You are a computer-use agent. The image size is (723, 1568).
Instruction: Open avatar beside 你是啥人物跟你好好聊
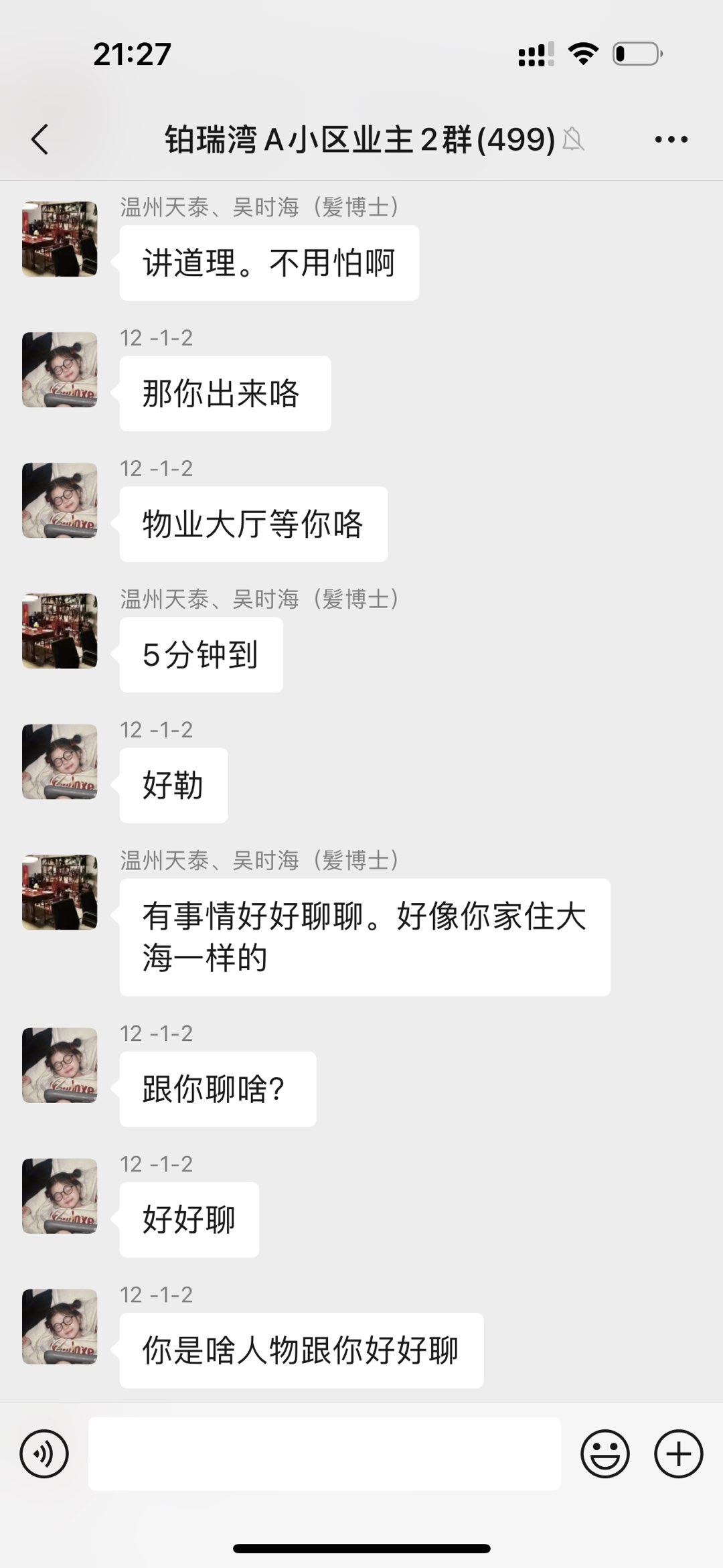point(60,1327)
